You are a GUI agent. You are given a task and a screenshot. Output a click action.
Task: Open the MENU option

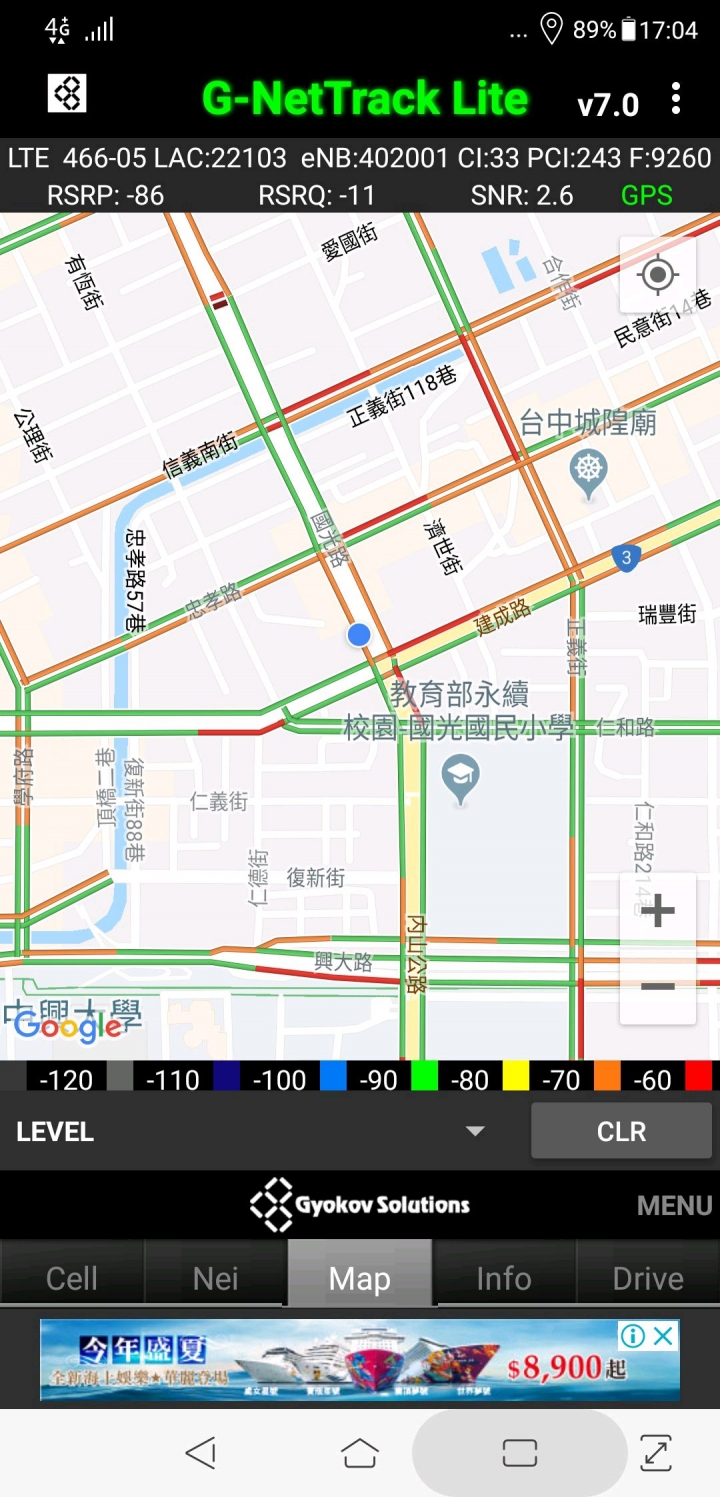click(x=675, y=1206)
